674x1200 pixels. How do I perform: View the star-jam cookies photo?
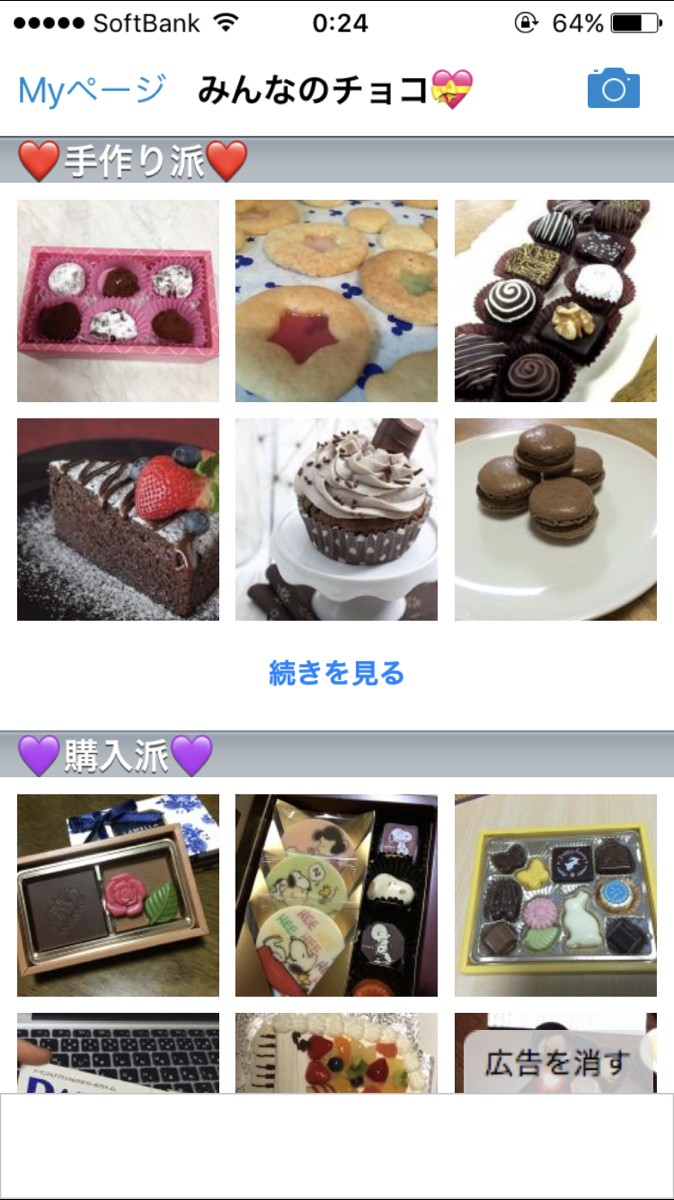click(336, 301)
